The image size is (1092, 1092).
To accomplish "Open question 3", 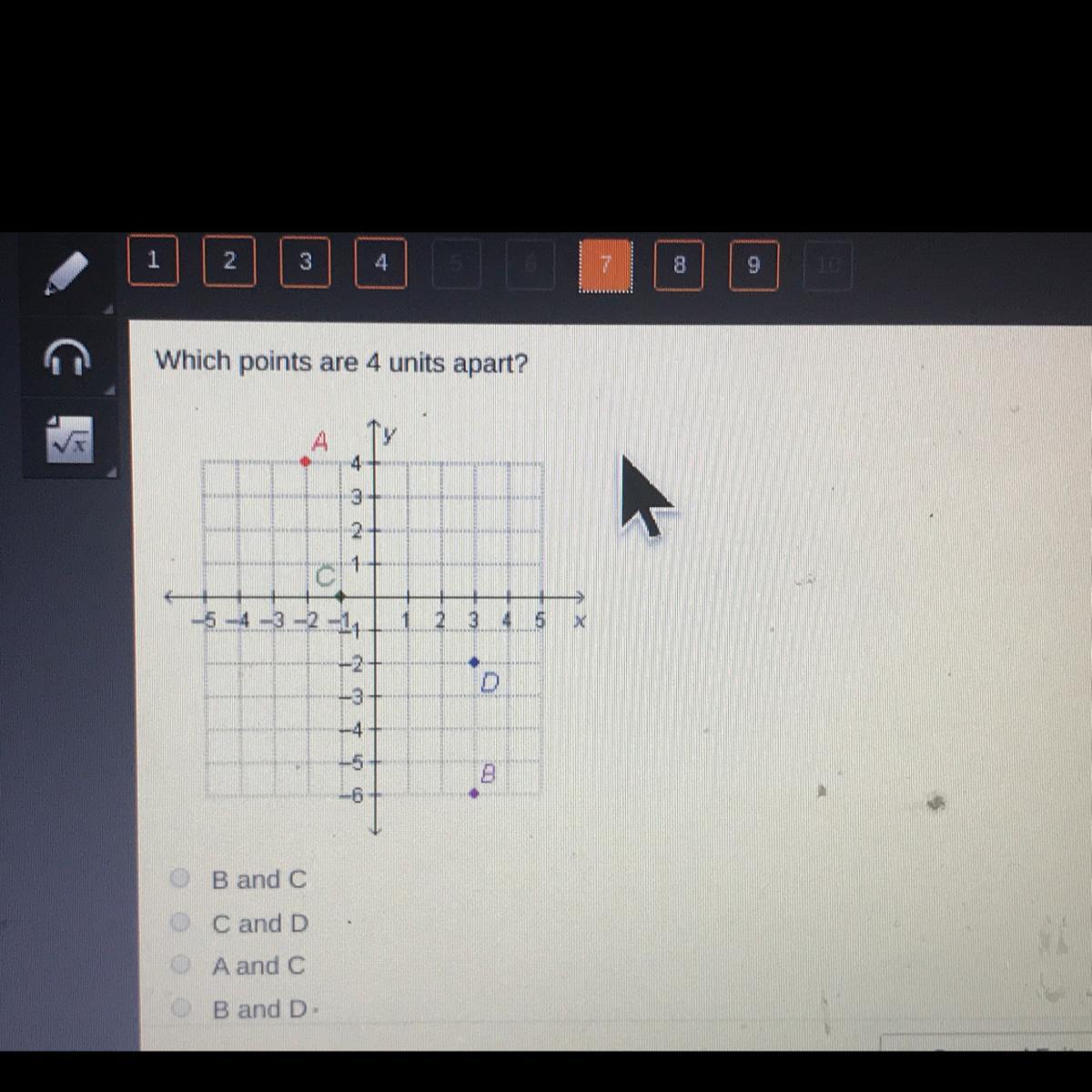I will 305,262.
